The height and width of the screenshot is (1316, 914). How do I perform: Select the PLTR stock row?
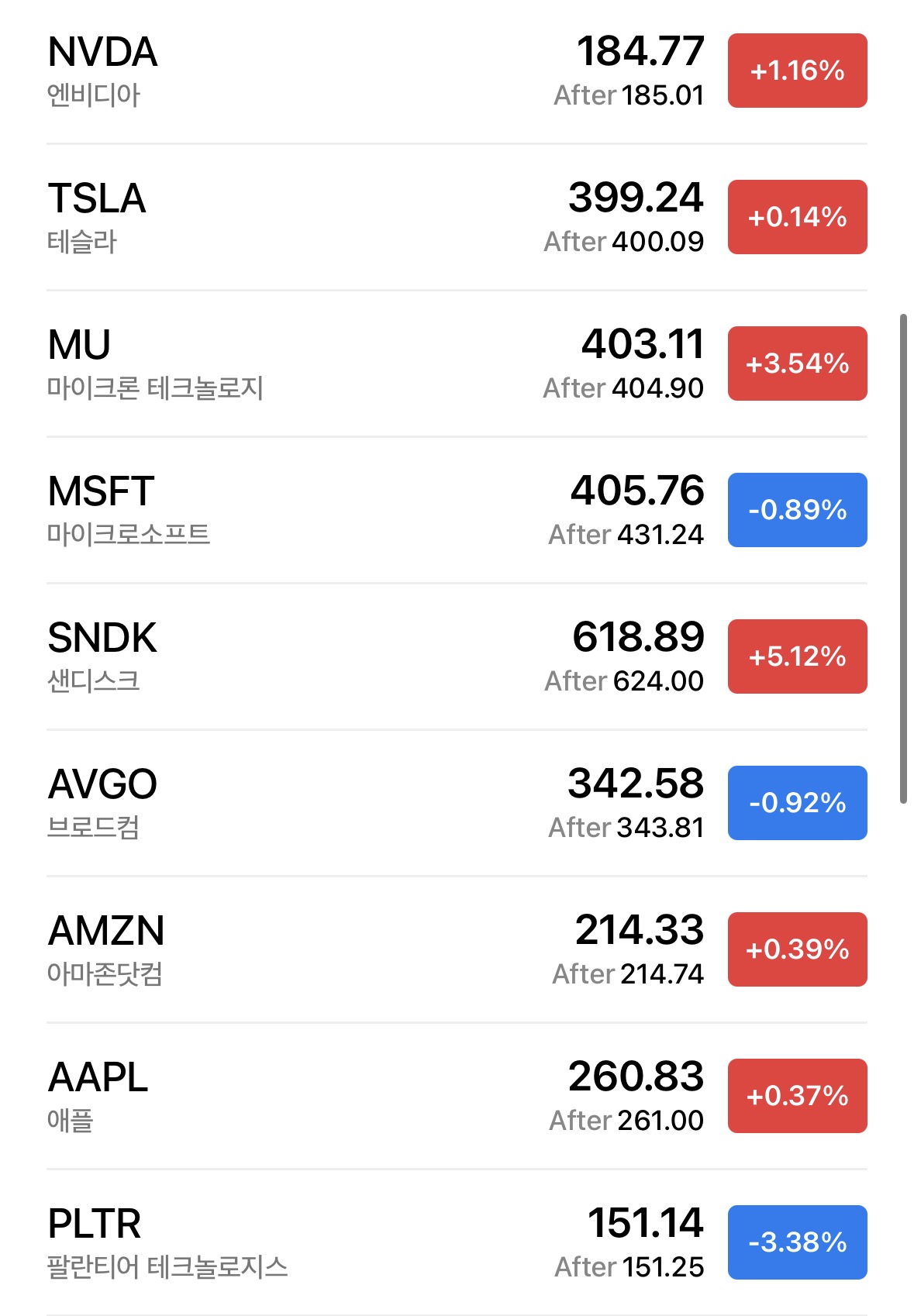click(310, 1243)
